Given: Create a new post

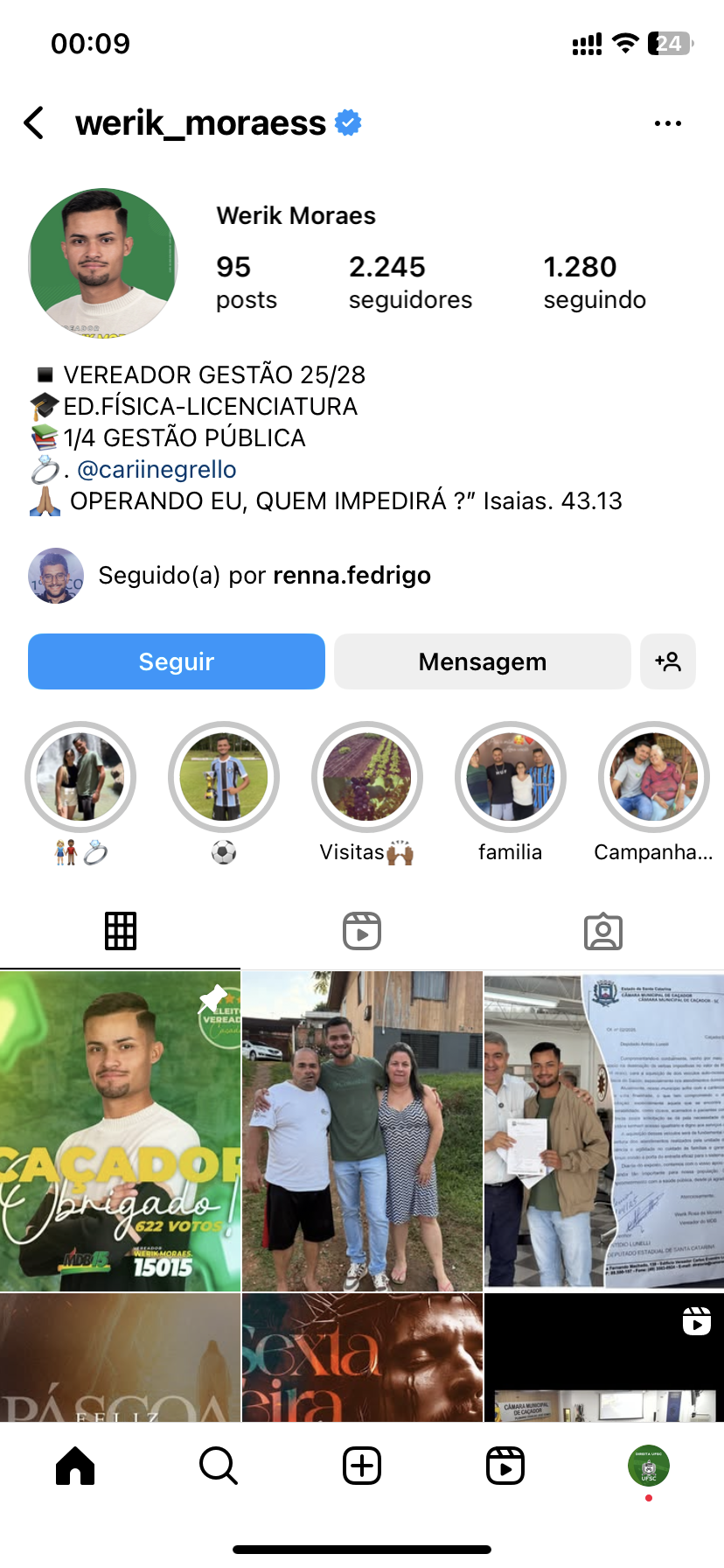Looking at the screenshot, I should click(362, 1466).
